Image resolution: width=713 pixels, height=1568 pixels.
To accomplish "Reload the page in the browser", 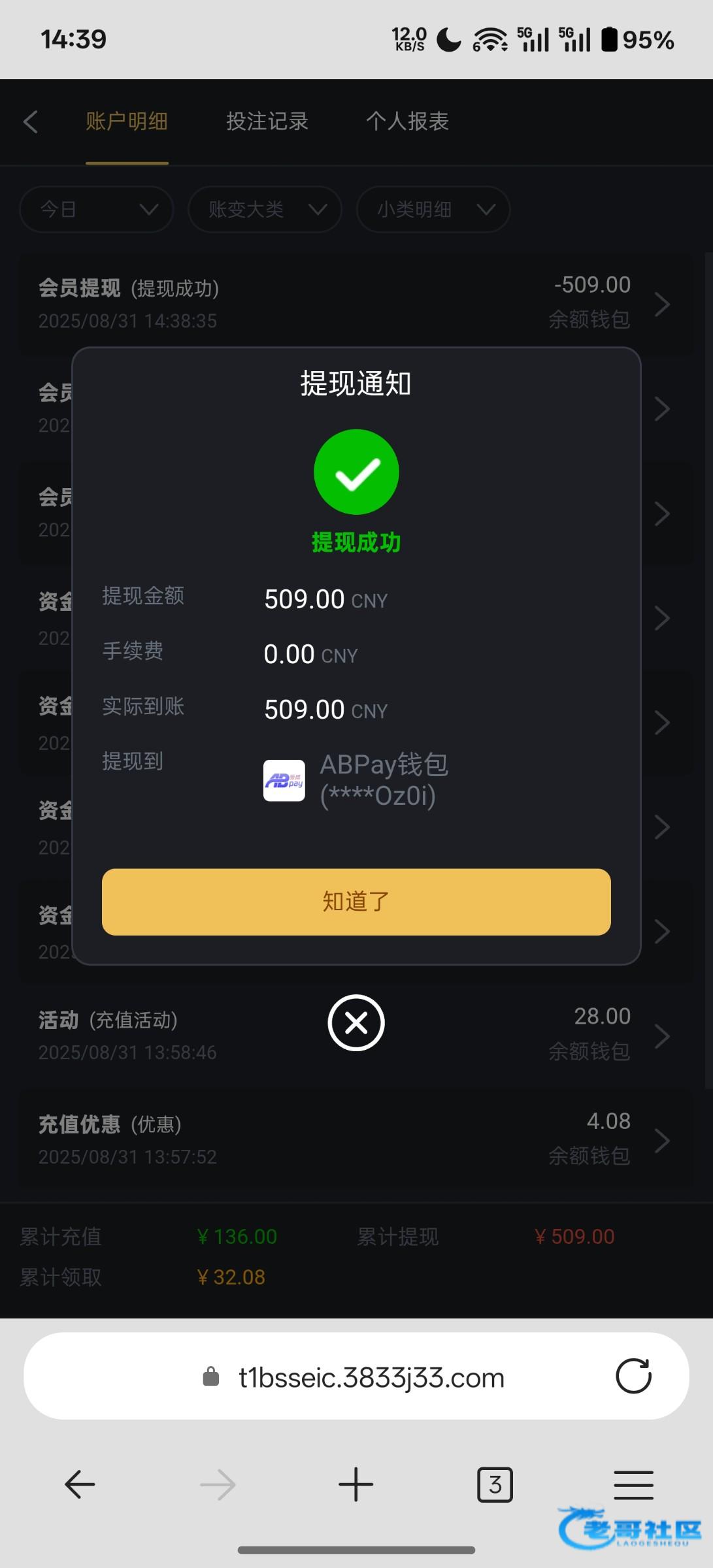I will click(x=633, y=1376).
